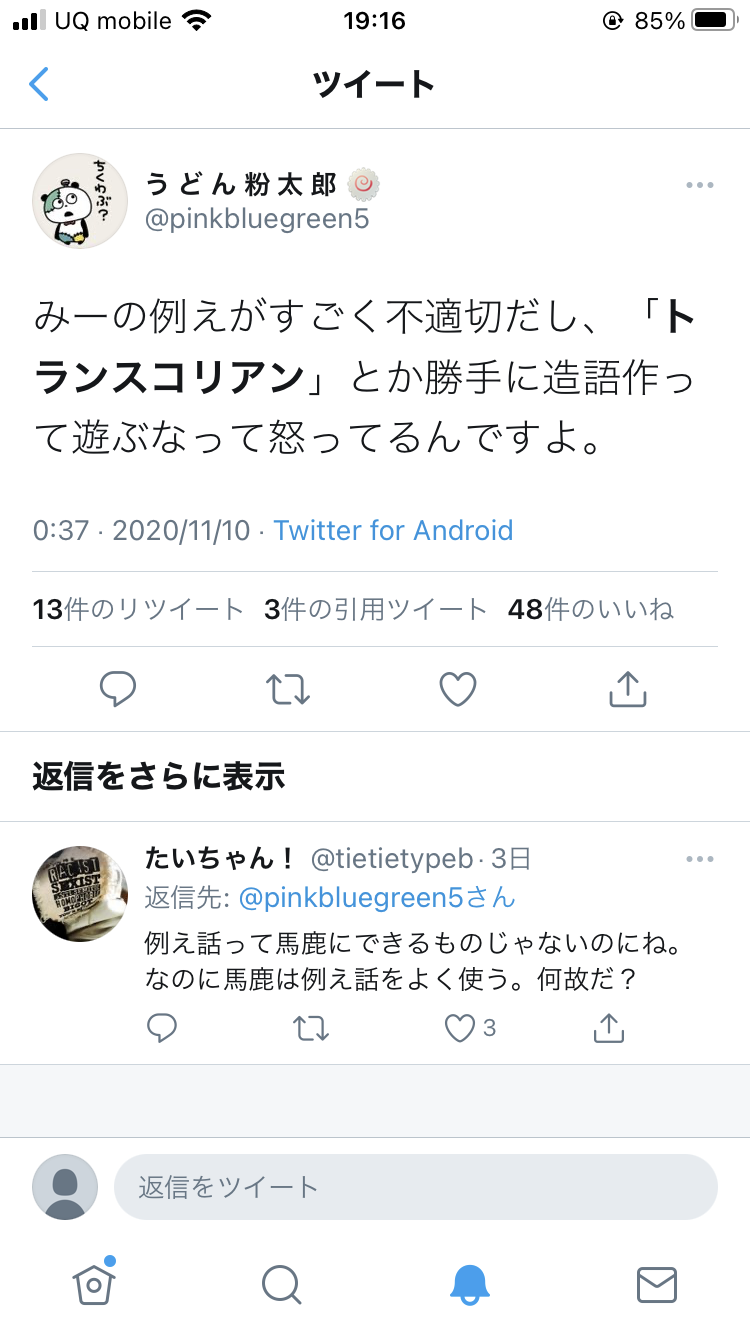This screenshot has height=1334, width=750.
Task: Open the Messages envelope tab
Action: tap(657, 1285)
